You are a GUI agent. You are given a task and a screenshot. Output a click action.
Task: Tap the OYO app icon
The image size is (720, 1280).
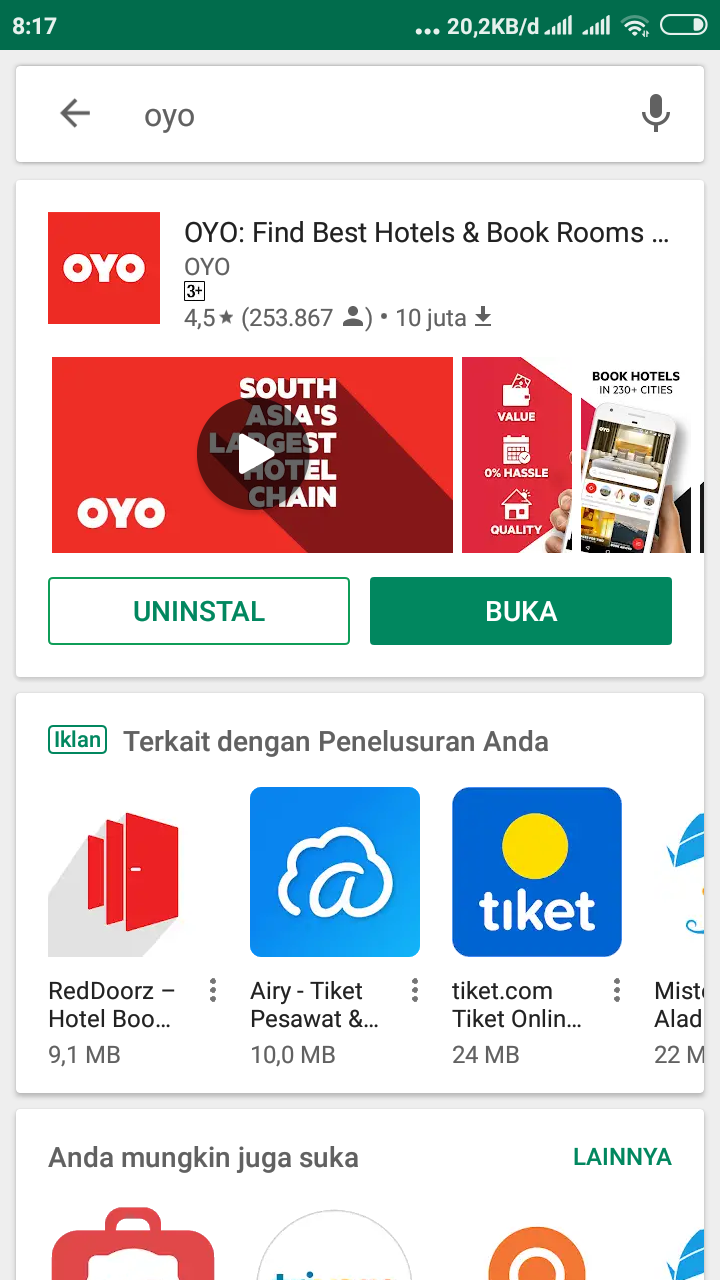click(103, 267)
